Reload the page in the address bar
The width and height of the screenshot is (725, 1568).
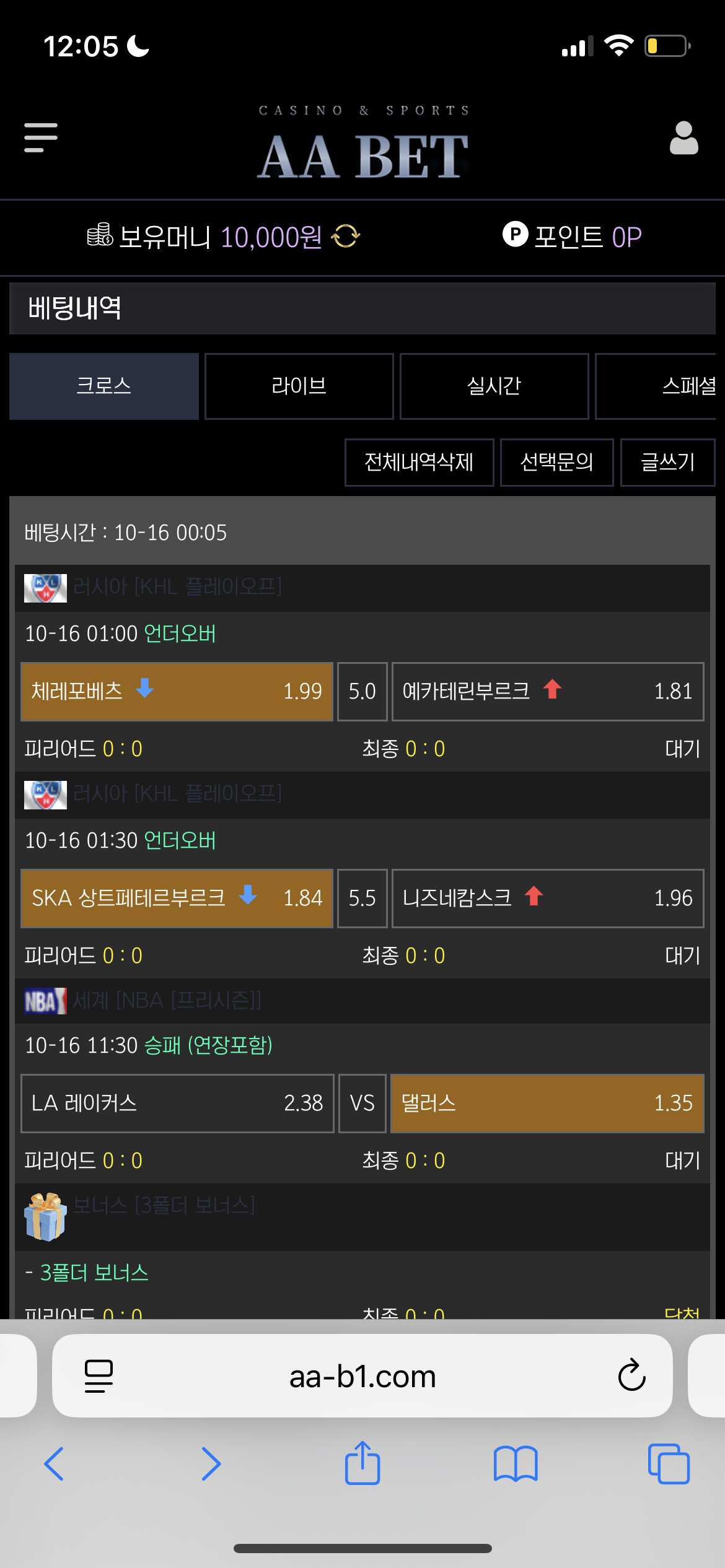[x=631, y=1376]
